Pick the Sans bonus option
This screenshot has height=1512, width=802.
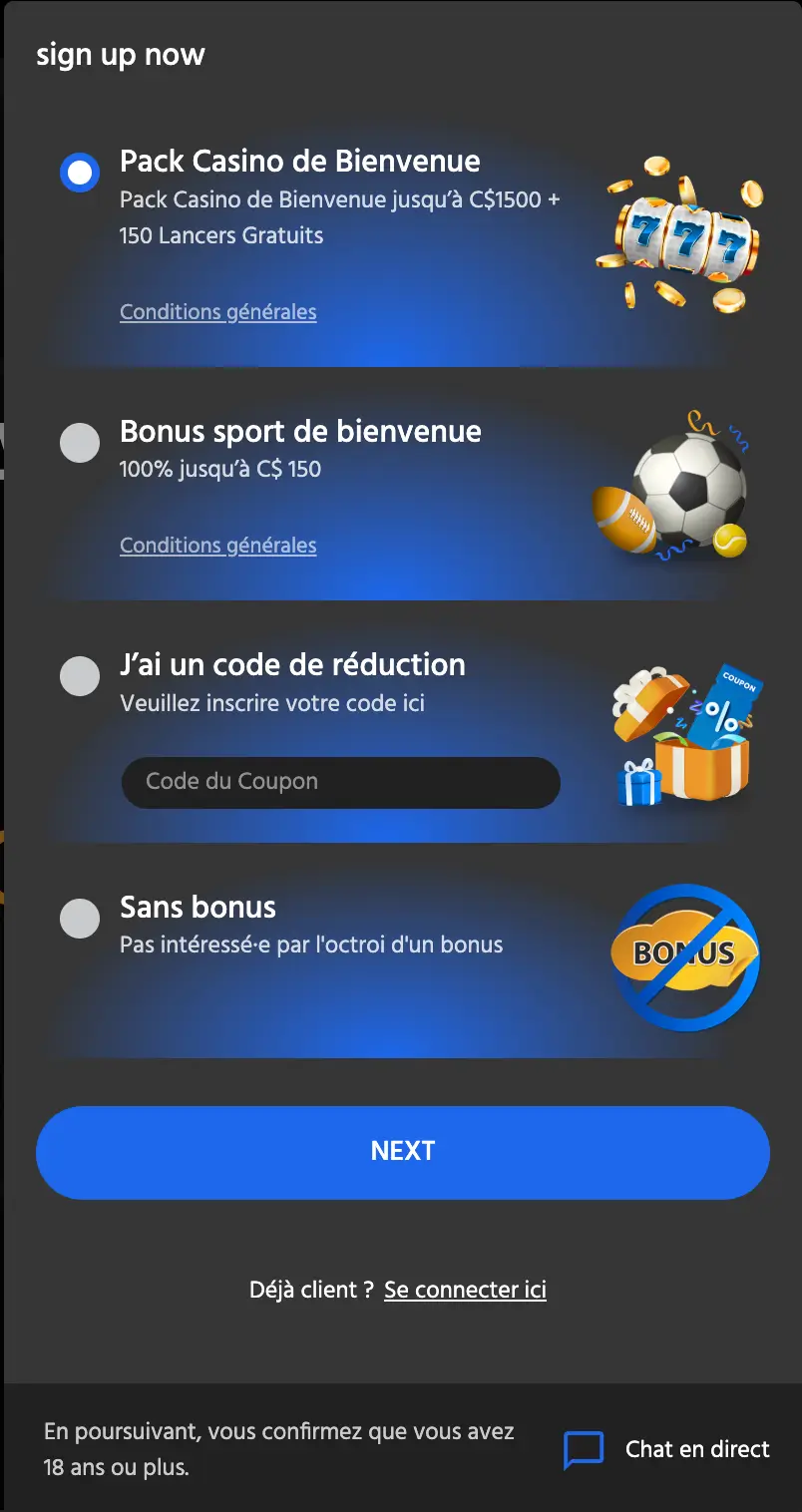(80, 919)
